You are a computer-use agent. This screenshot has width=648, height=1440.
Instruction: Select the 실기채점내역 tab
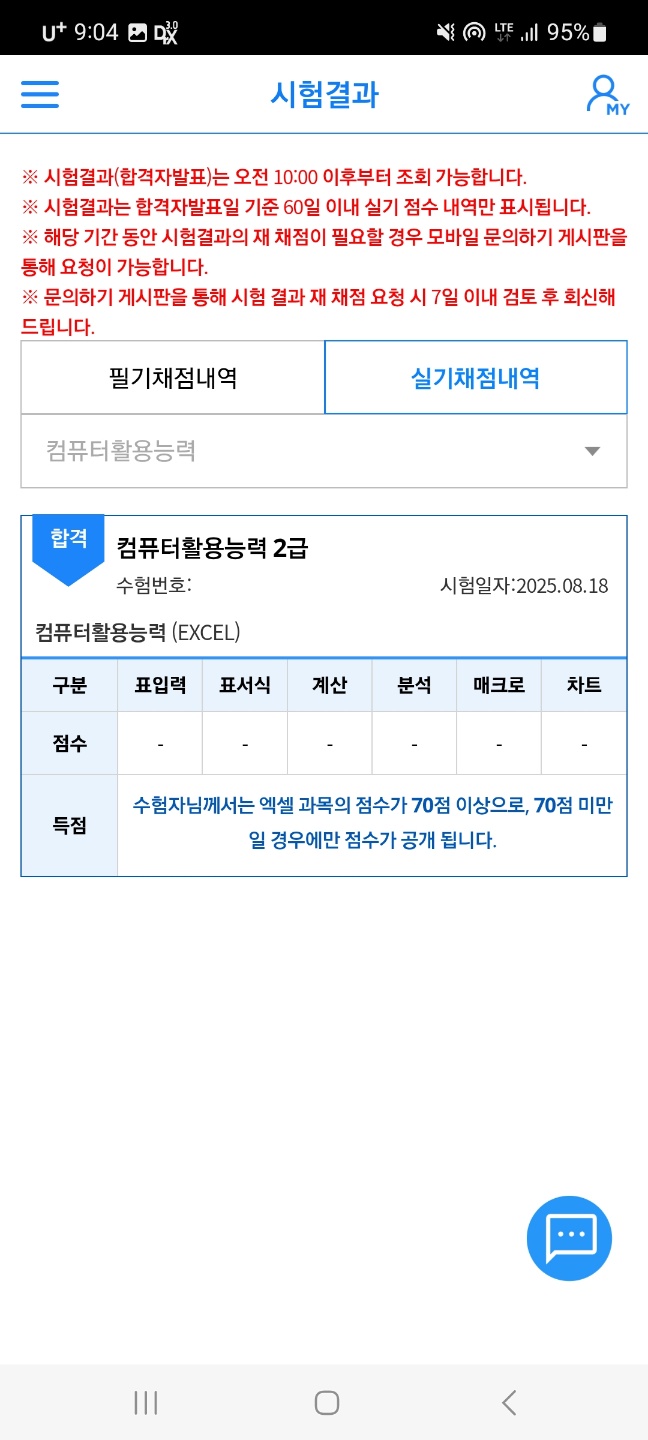476,377
